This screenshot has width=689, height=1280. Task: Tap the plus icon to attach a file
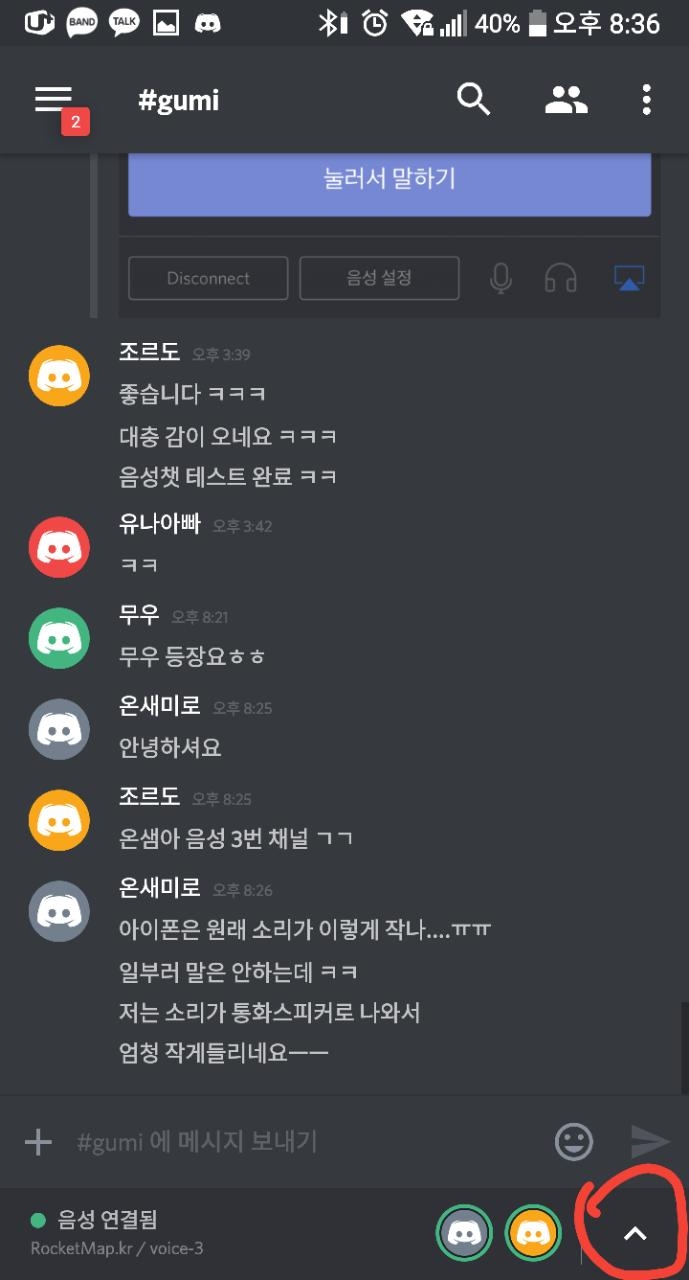pos(38,1142)
